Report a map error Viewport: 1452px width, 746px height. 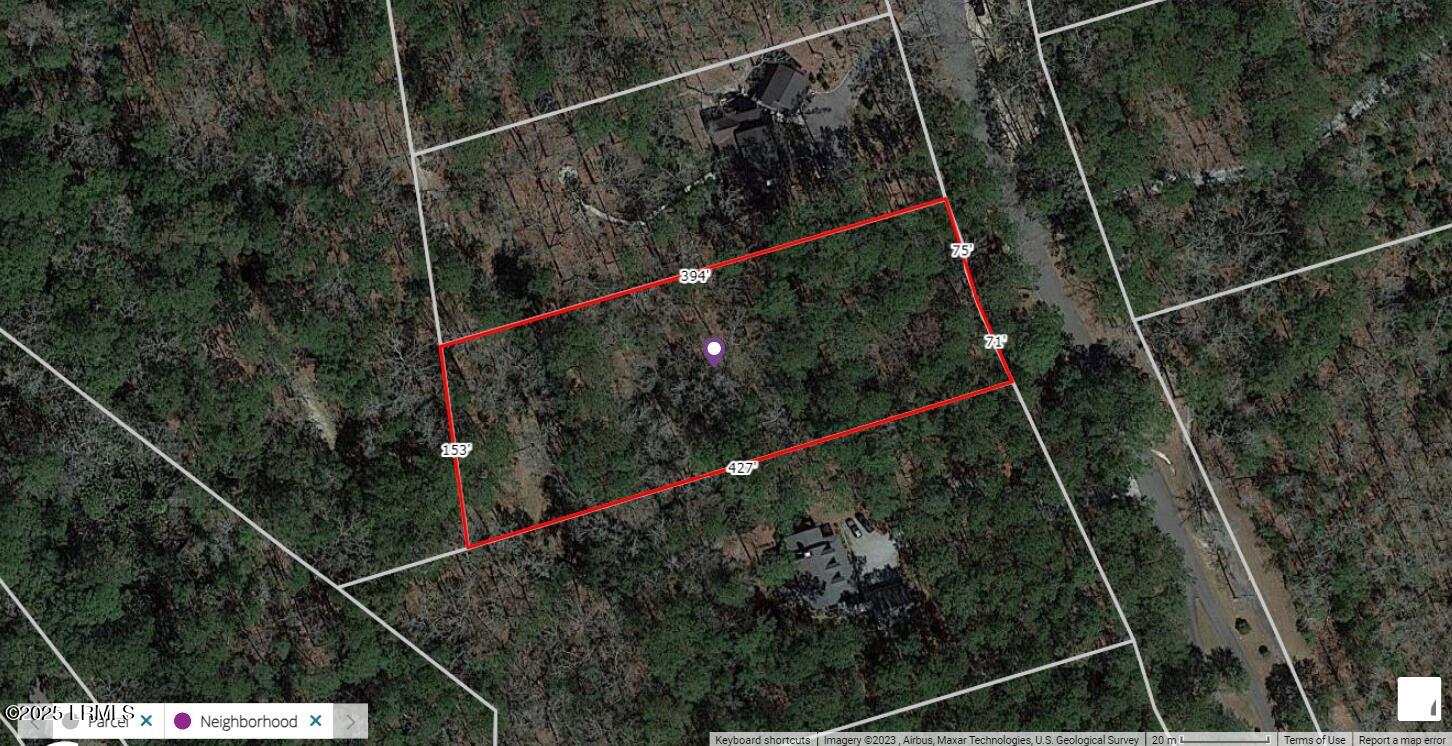(x=1401, y=740)
